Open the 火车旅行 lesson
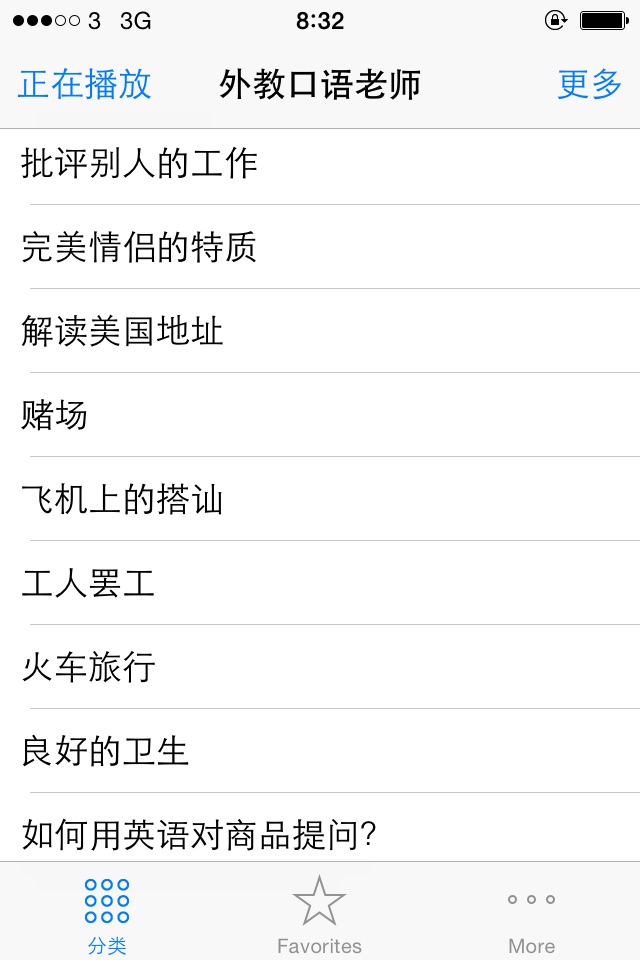This screenshot has width=640, height=960. [320, 667]
